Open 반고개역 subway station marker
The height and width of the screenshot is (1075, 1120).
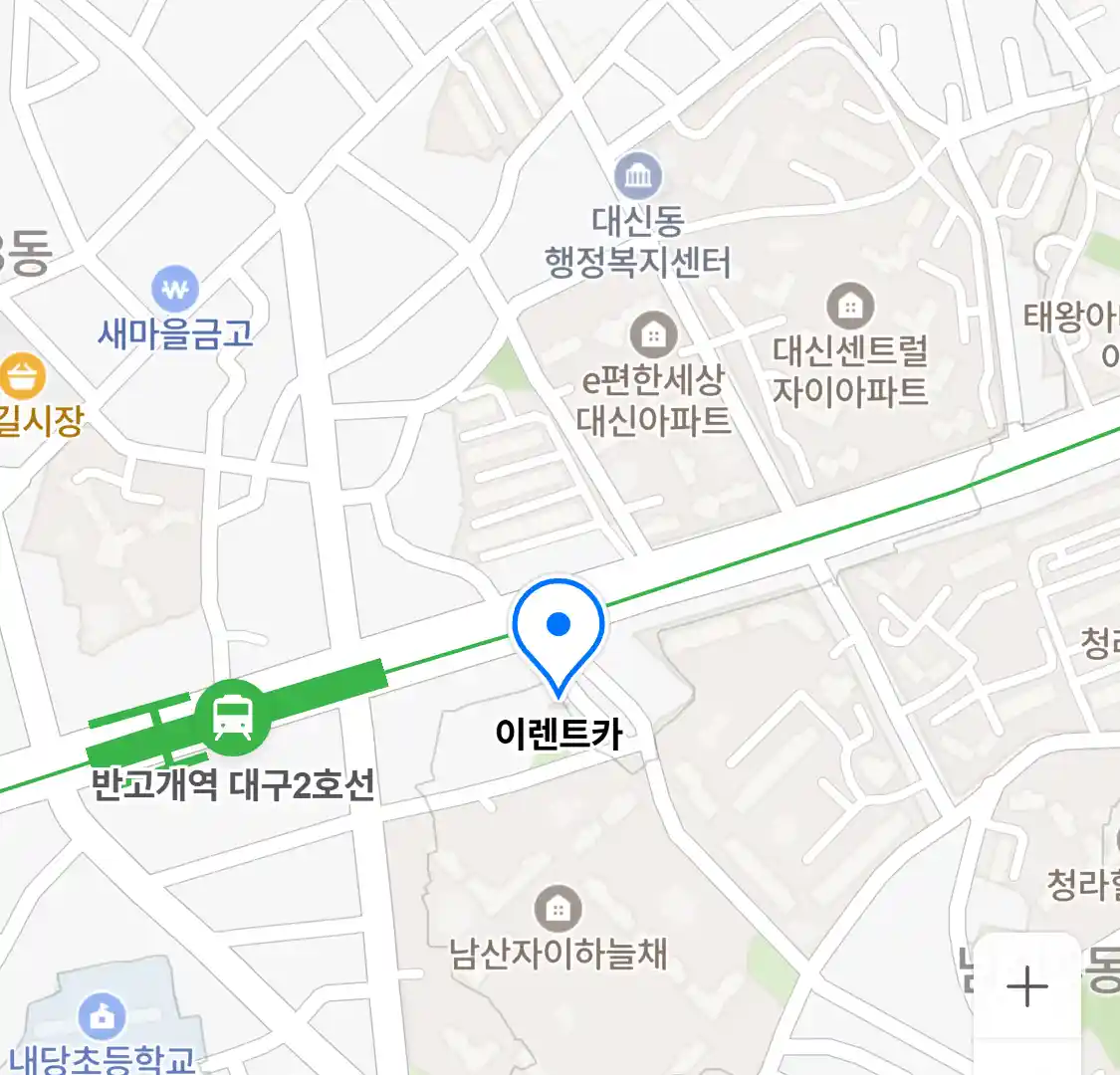coord(232,717)
